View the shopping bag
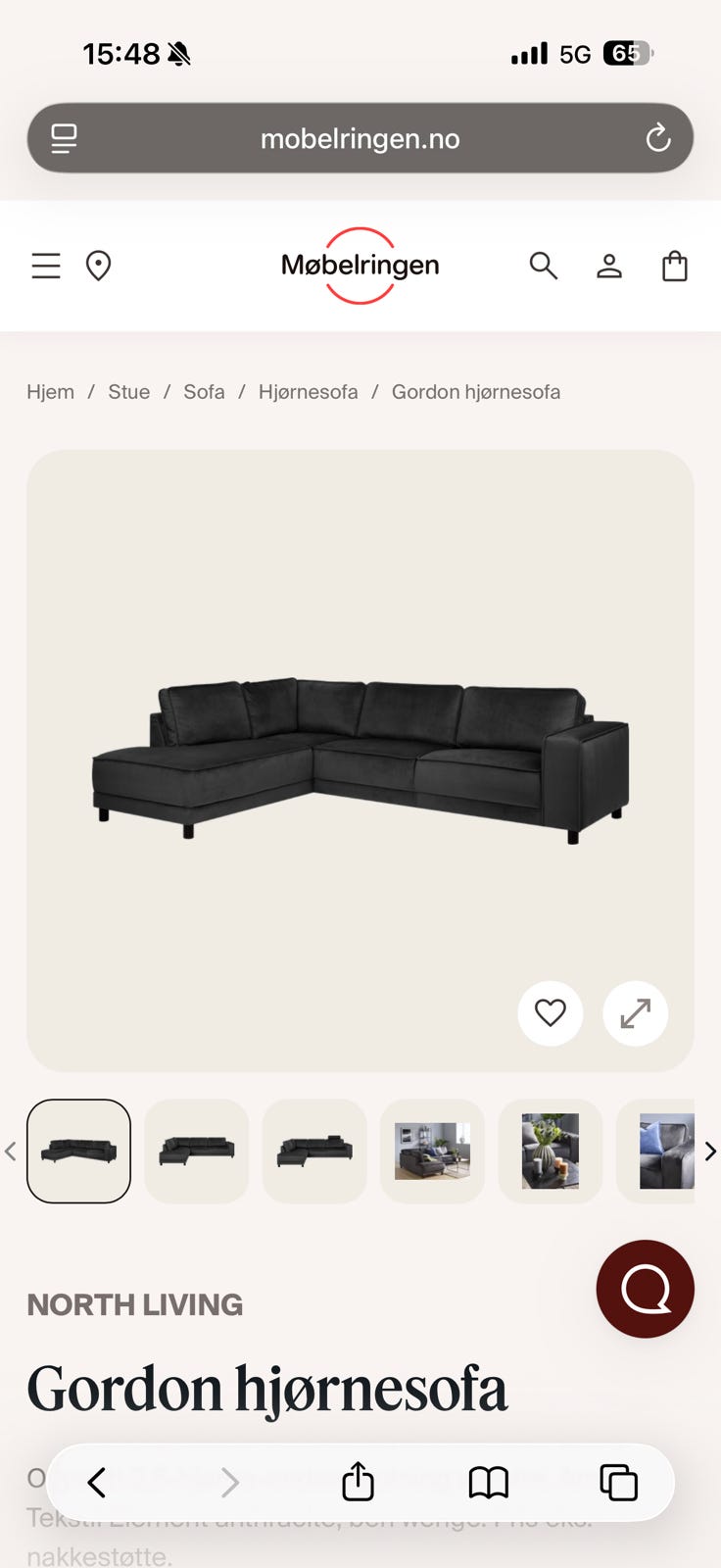Image resolution: width=721 pixels, height=1568 pixels. tap(675, 266)
